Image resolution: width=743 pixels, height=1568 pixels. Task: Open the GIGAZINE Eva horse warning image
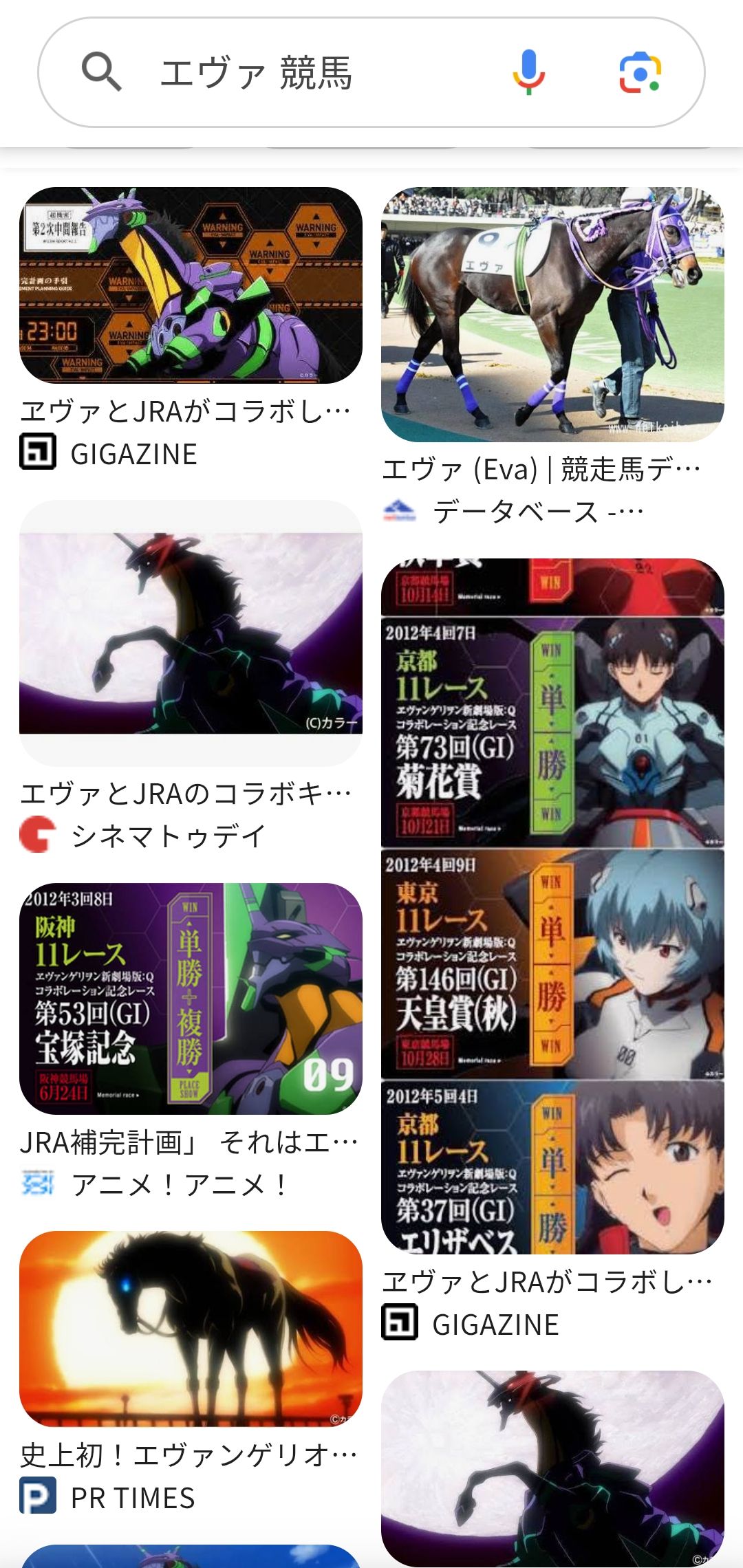pyautogui.click(x=191, y=285)
